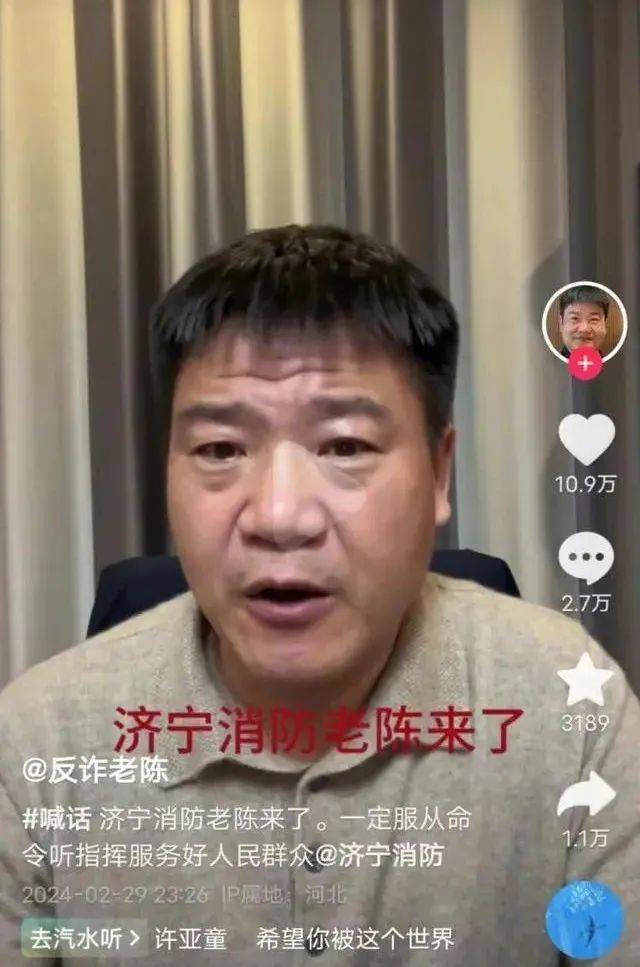Open the rotating music disc
The width and height of the screenshot is (640, 967).
point(585,920)
